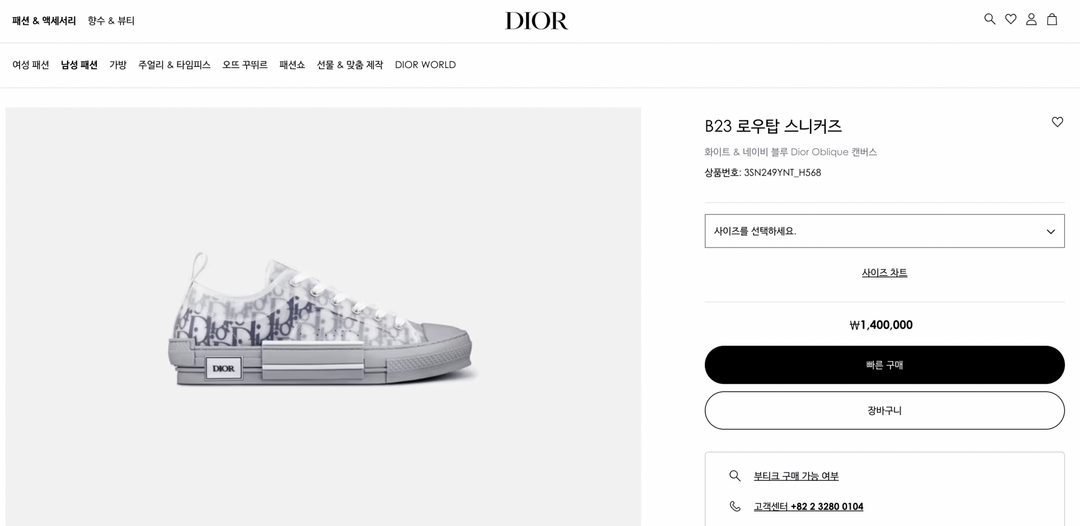The height and width of the screenshot is (526, 1080).
Task: Open the 가방 menu
Action: (x=118, y=65)
